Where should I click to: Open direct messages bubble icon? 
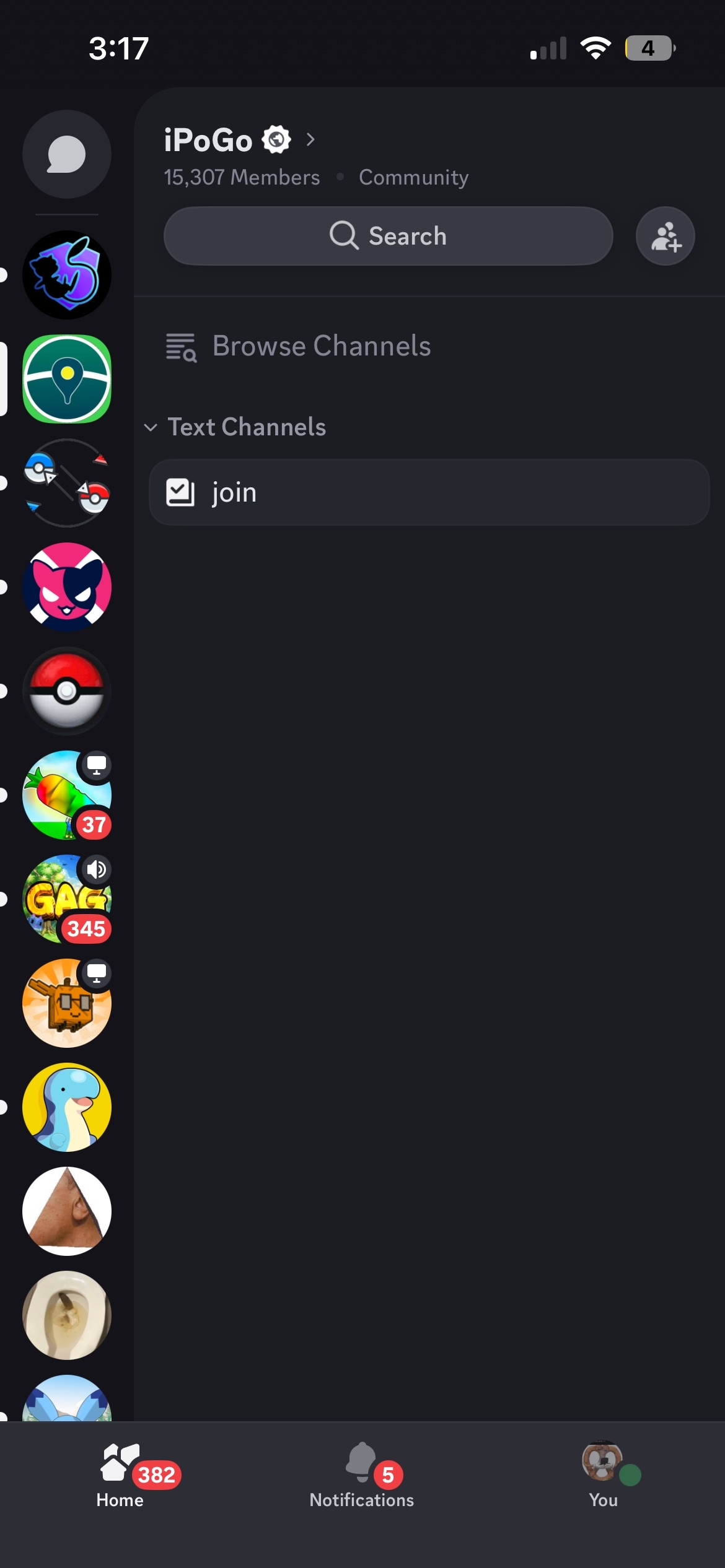pyautogui.click(x=66, y=155)
